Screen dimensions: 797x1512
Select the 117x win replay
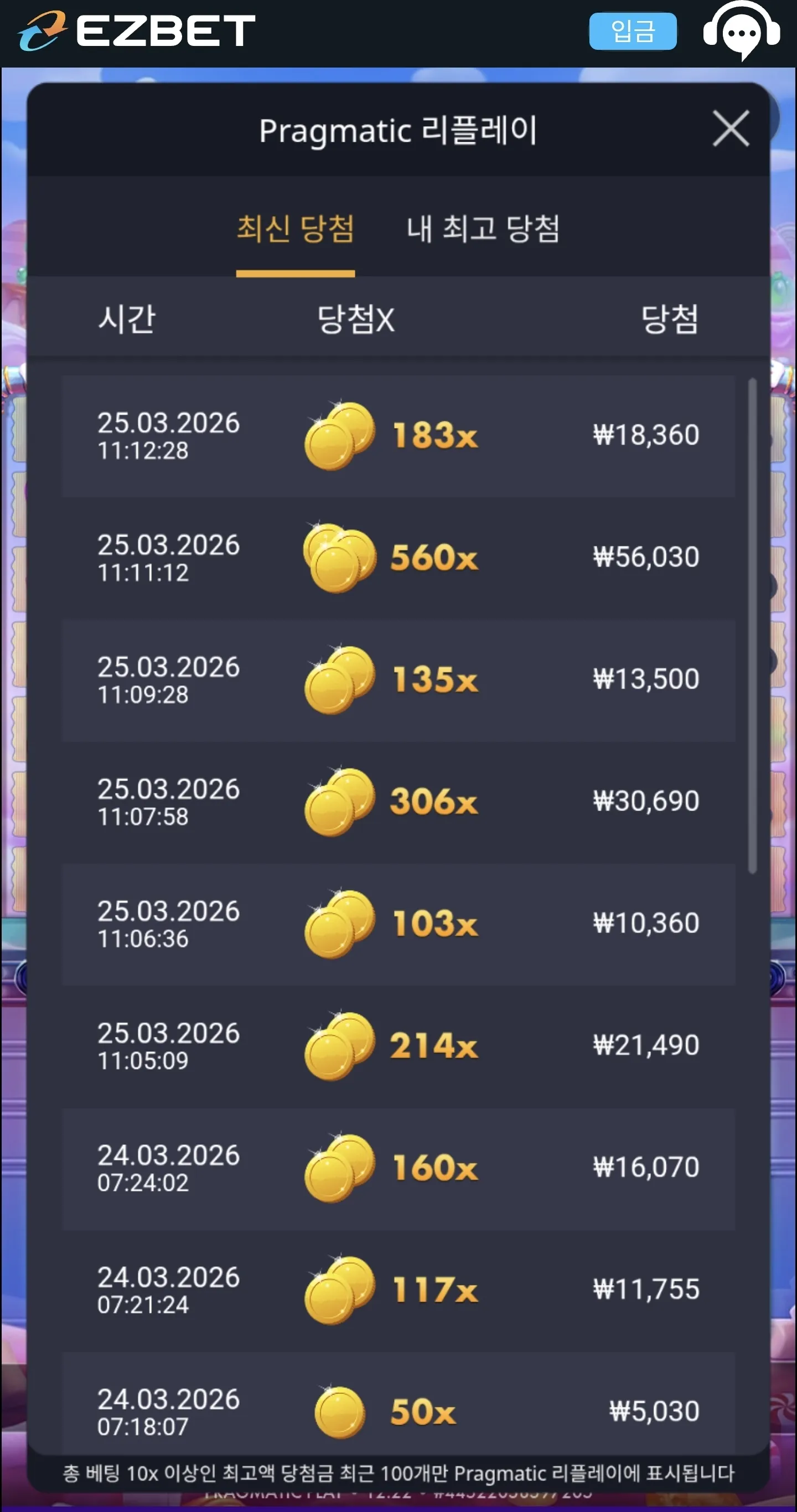(398, 1291)
